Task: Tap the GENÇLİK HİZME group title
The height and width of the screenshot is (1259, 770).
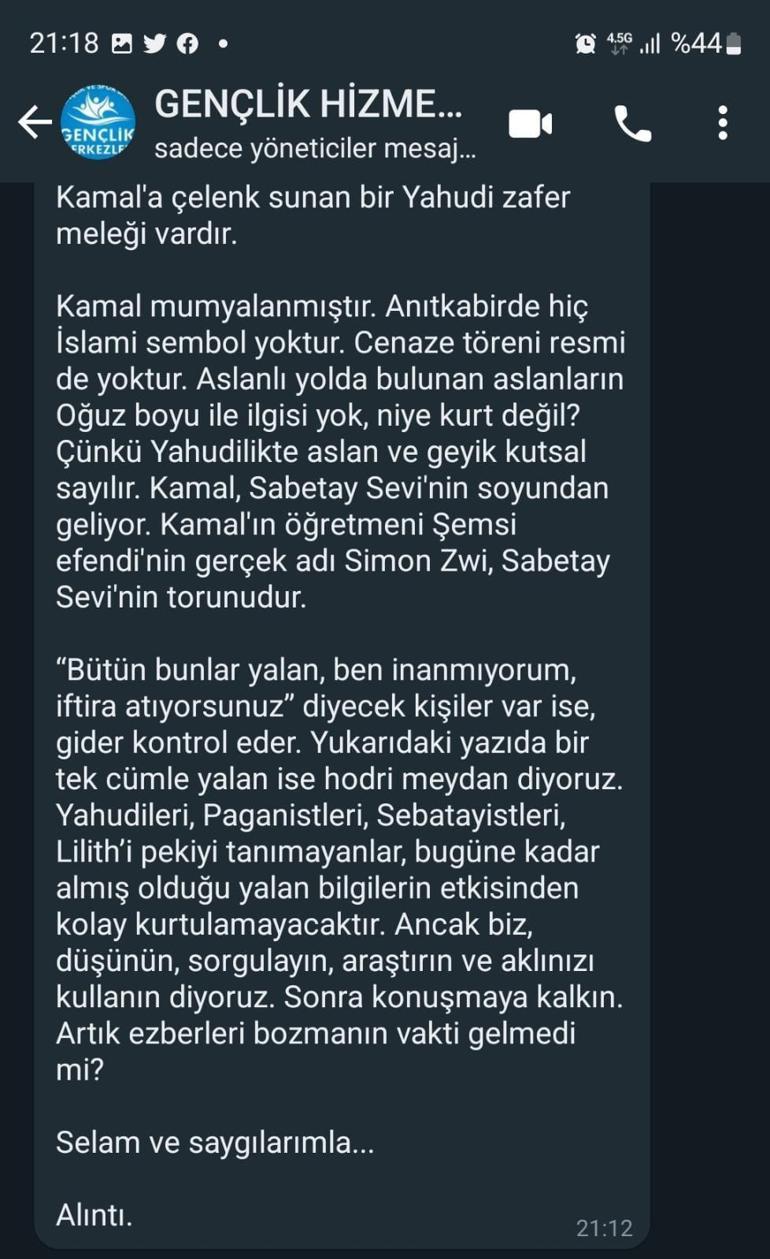Action: pyautogui.click(x=310, y=103)
